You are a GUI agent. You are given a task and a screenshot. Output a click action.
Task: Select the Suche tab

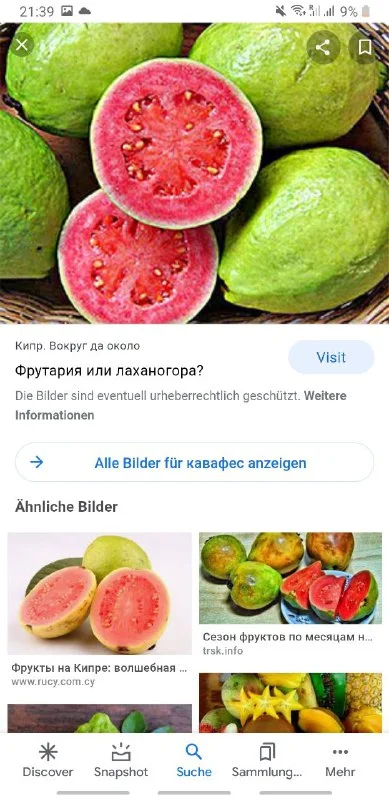click(194, 760)
